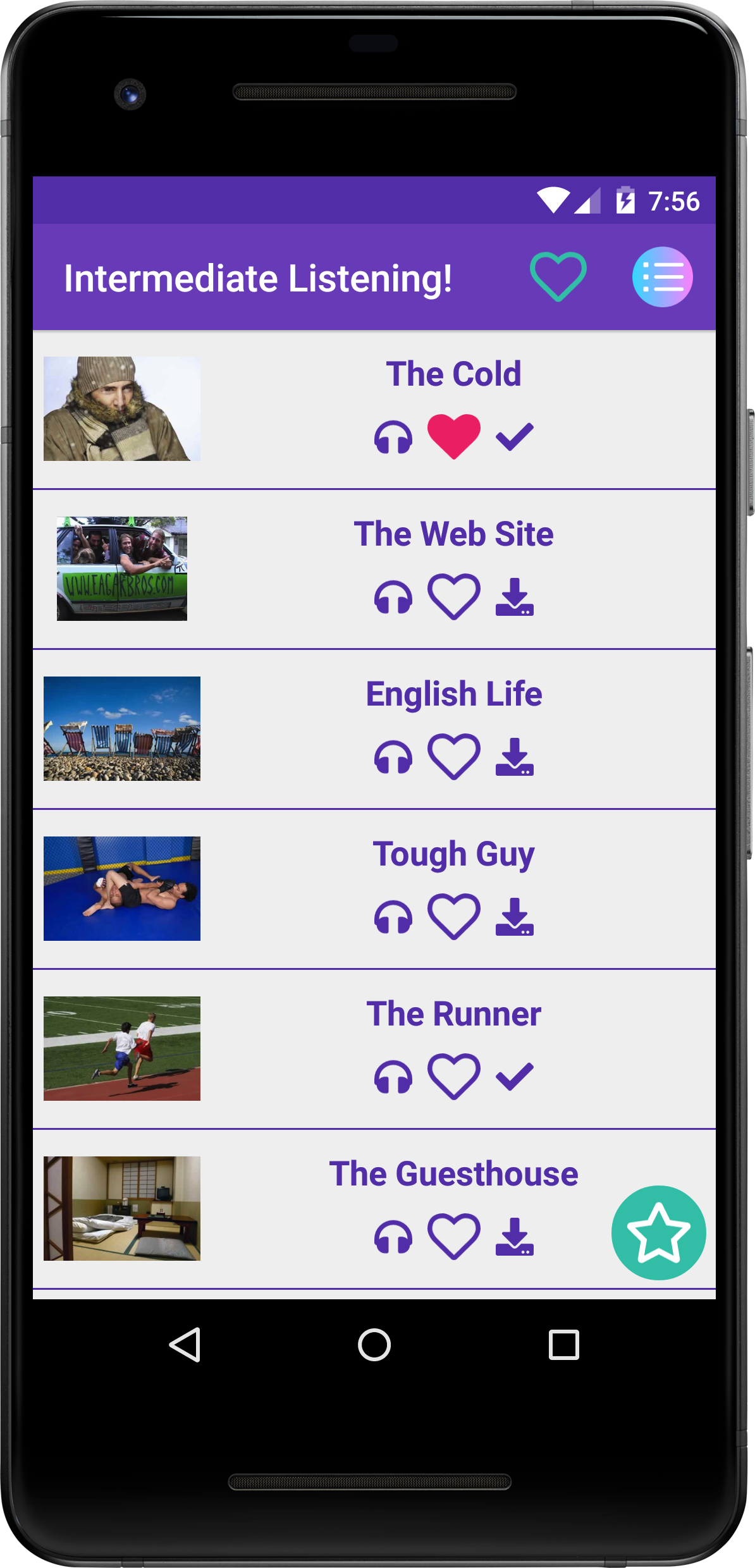The image size is (755, 1568).
Task: Tap the star floating action button
Action: click(x=658, y=1232)
